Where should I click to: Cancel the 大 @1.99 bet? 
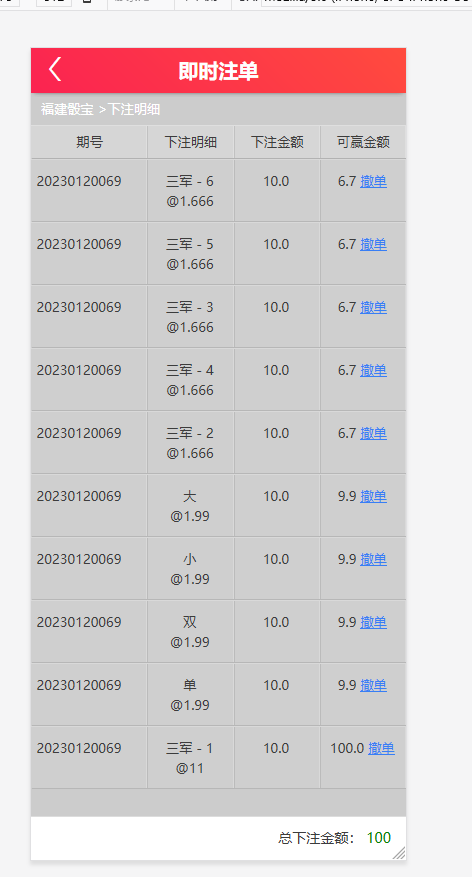click(x=374, y=496)
